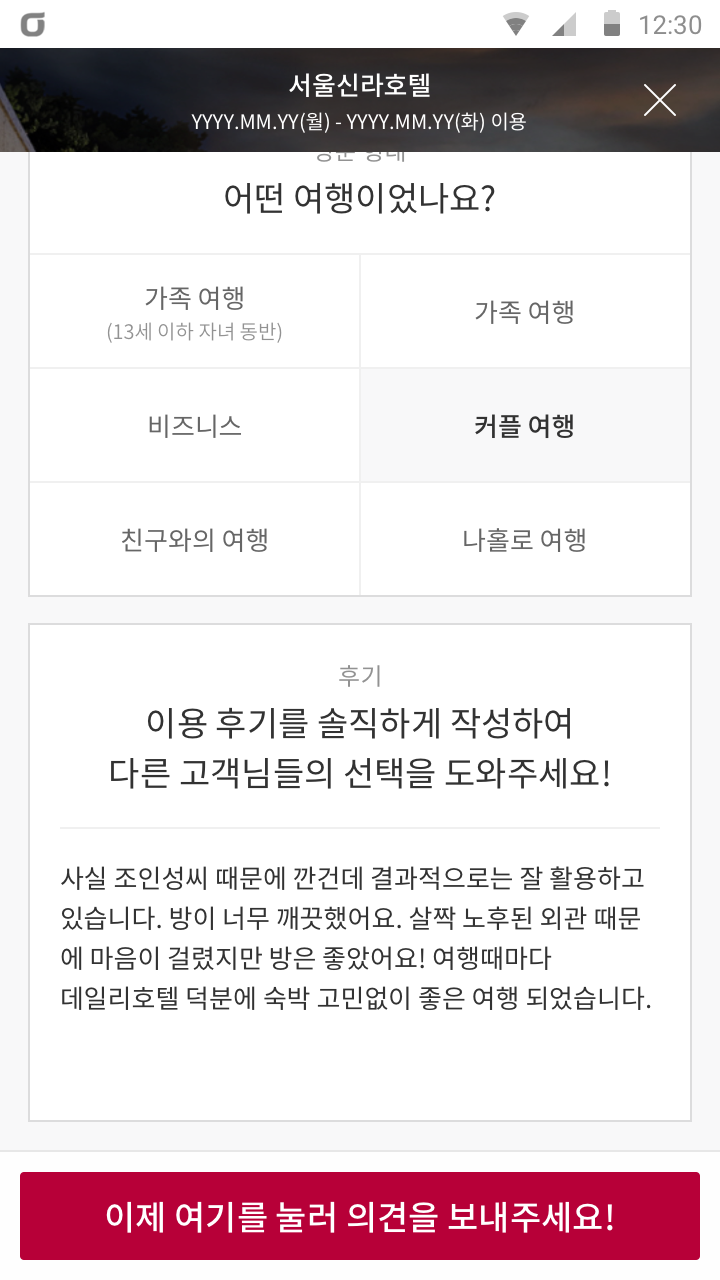This screenshot has height=1280, width=720.
Task: Choose 친구와의 여행 trip type
Action: pos(194,540)
